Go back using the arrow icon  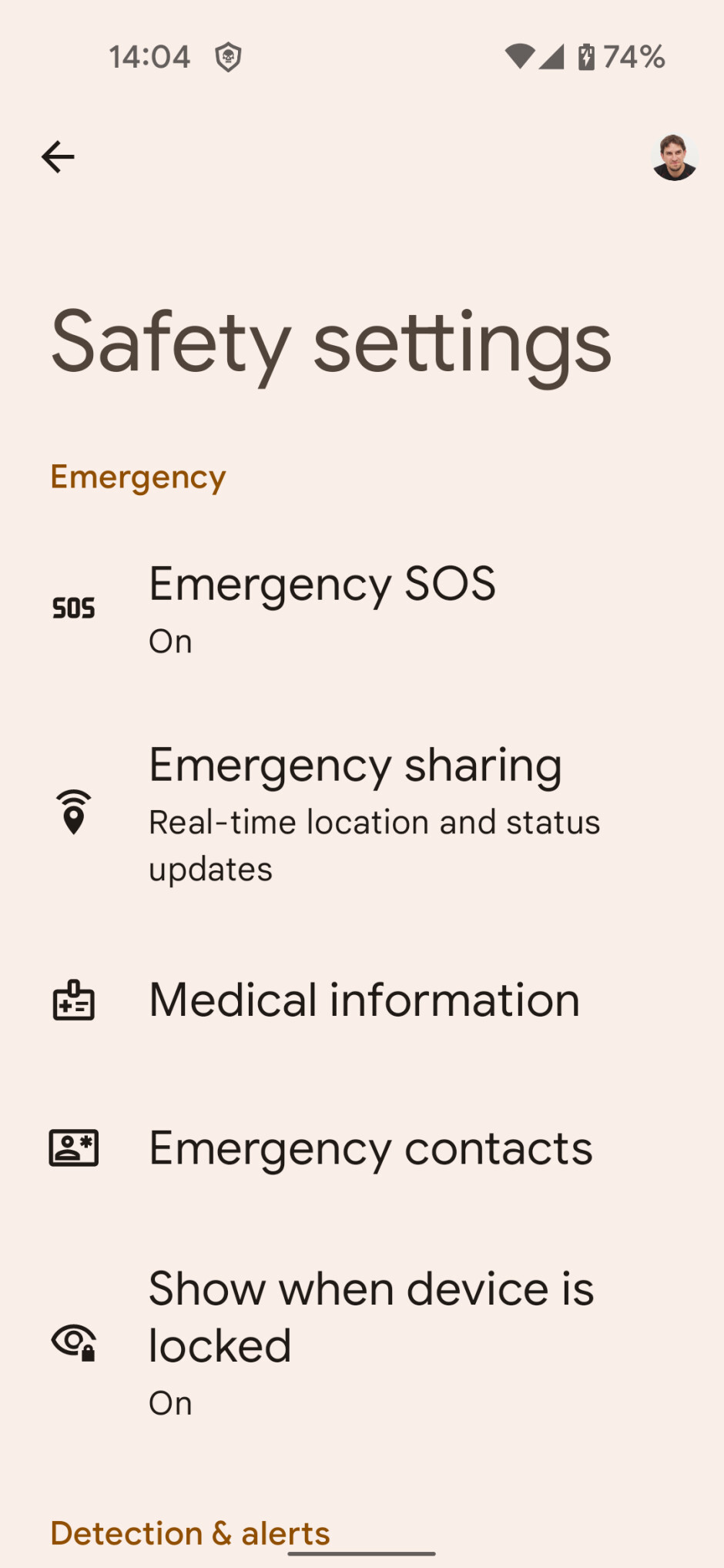[58, 157]
